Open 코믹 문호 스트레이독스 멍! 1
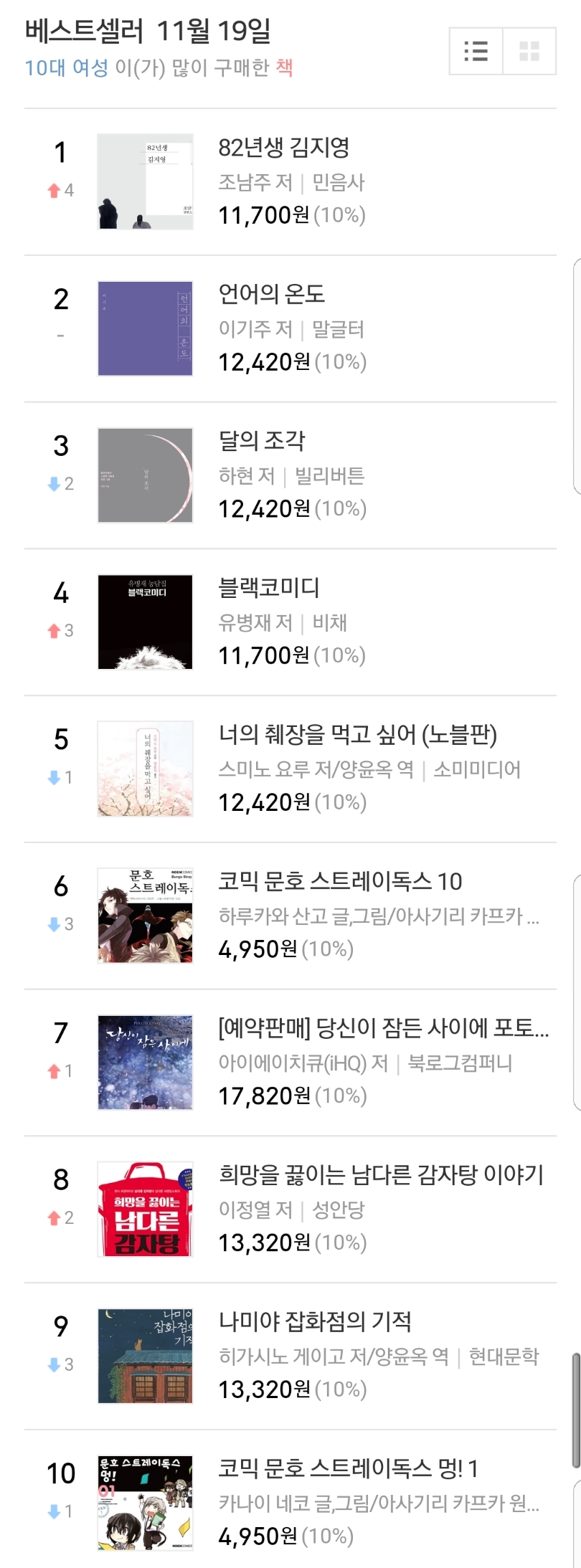The image size is (581, 1568). point(348,1469)
